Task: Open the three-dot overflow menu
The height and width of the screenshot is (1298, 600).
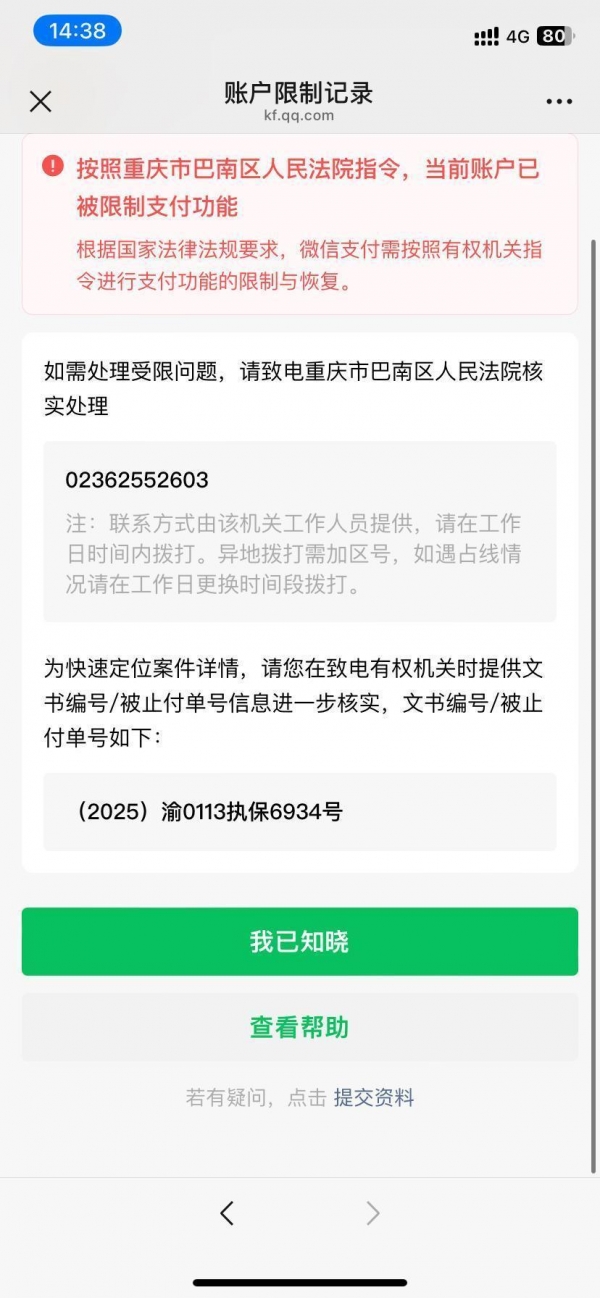Action: click(558, 101)
